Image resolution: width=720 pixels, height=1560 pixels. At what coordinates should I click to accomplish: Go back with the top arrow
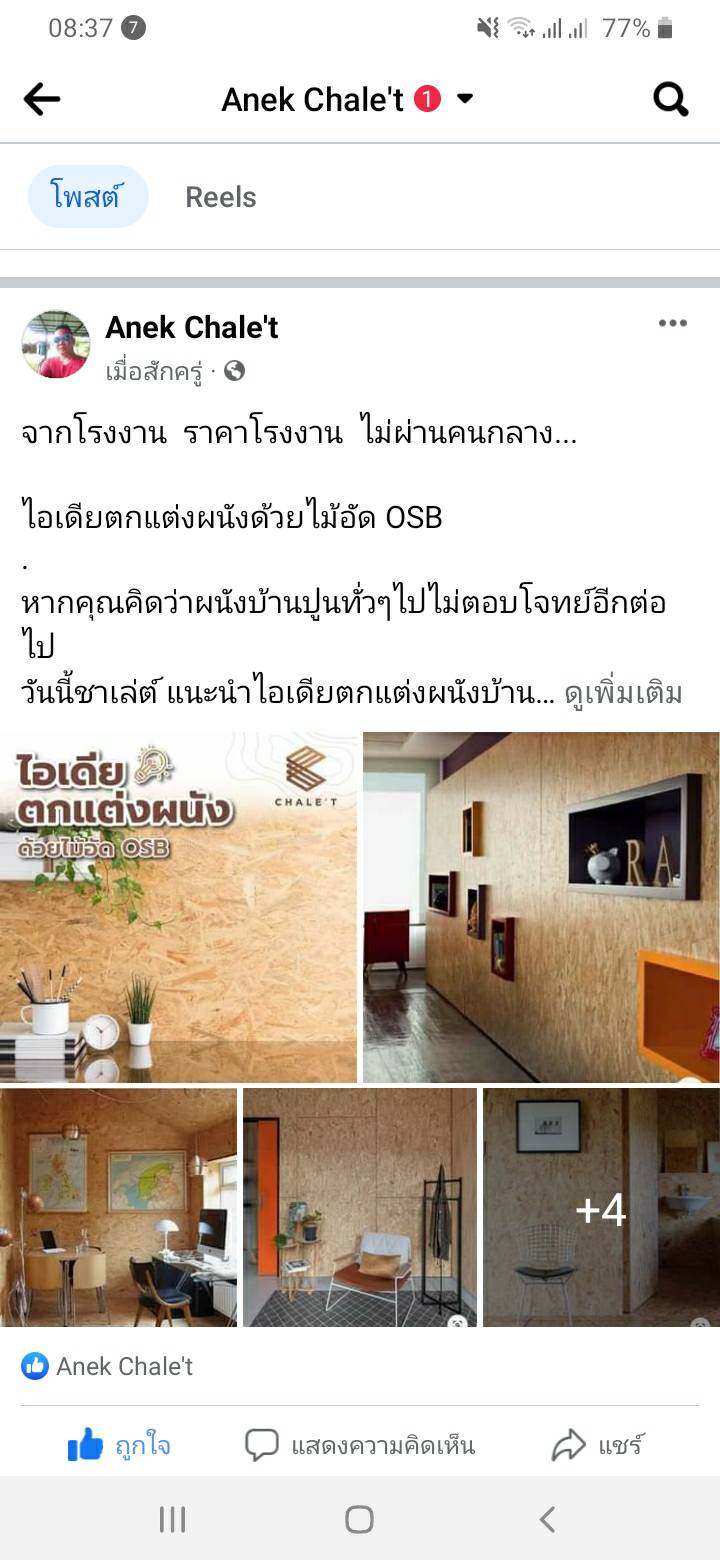[42, 99]
